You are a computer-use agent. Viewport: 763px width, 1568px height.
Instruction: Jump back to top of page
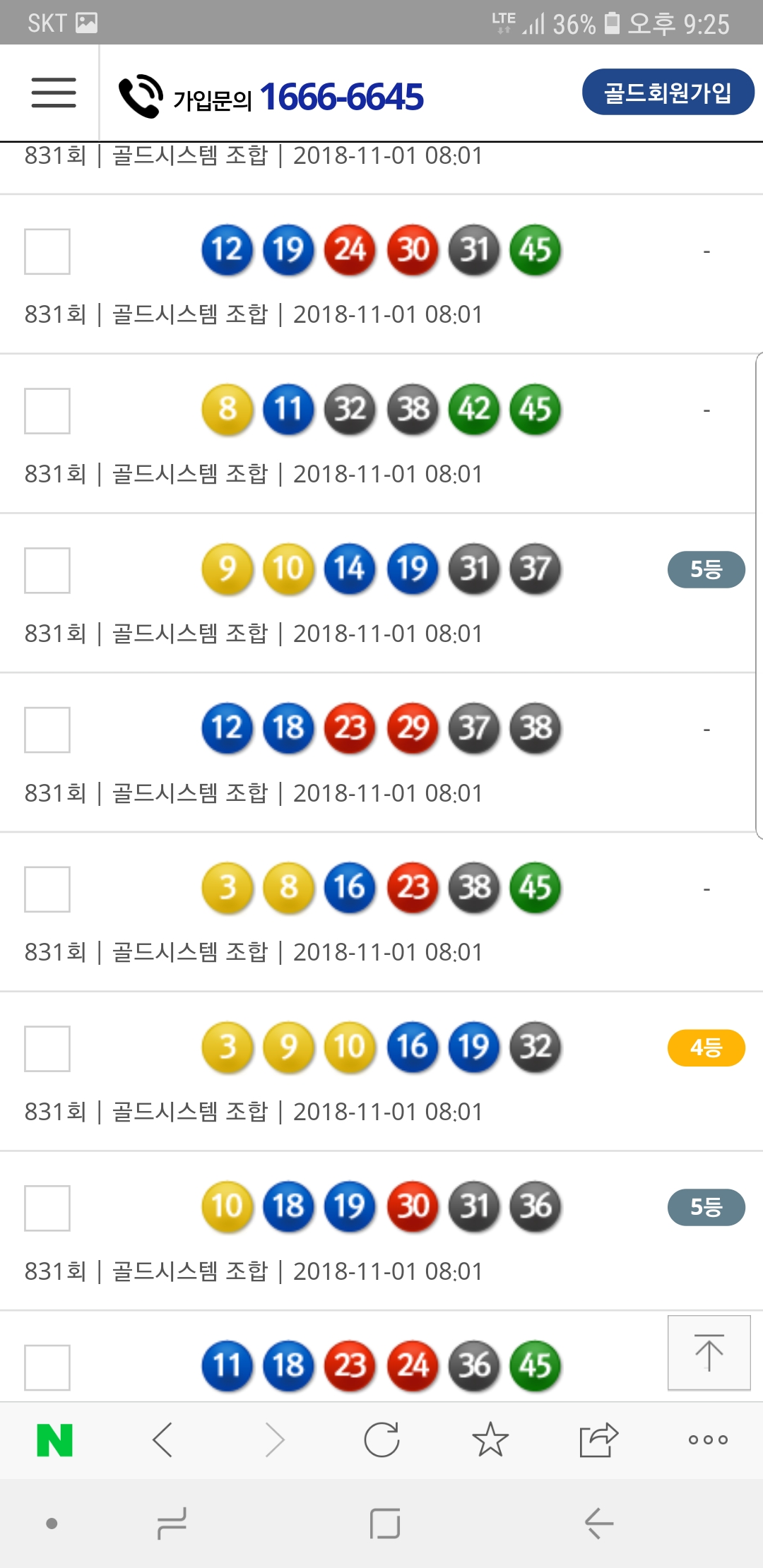click(x=709, y=1353)
